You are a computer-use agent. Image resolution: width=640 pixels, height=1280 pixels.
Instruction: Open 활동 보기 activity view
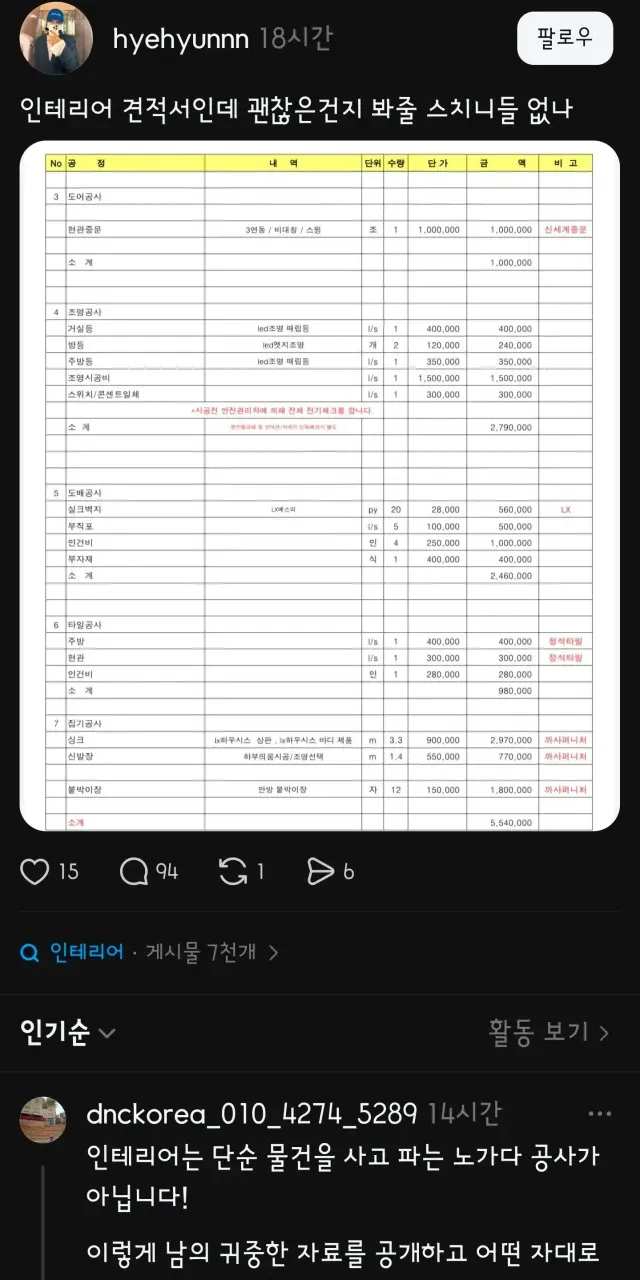548,1032
